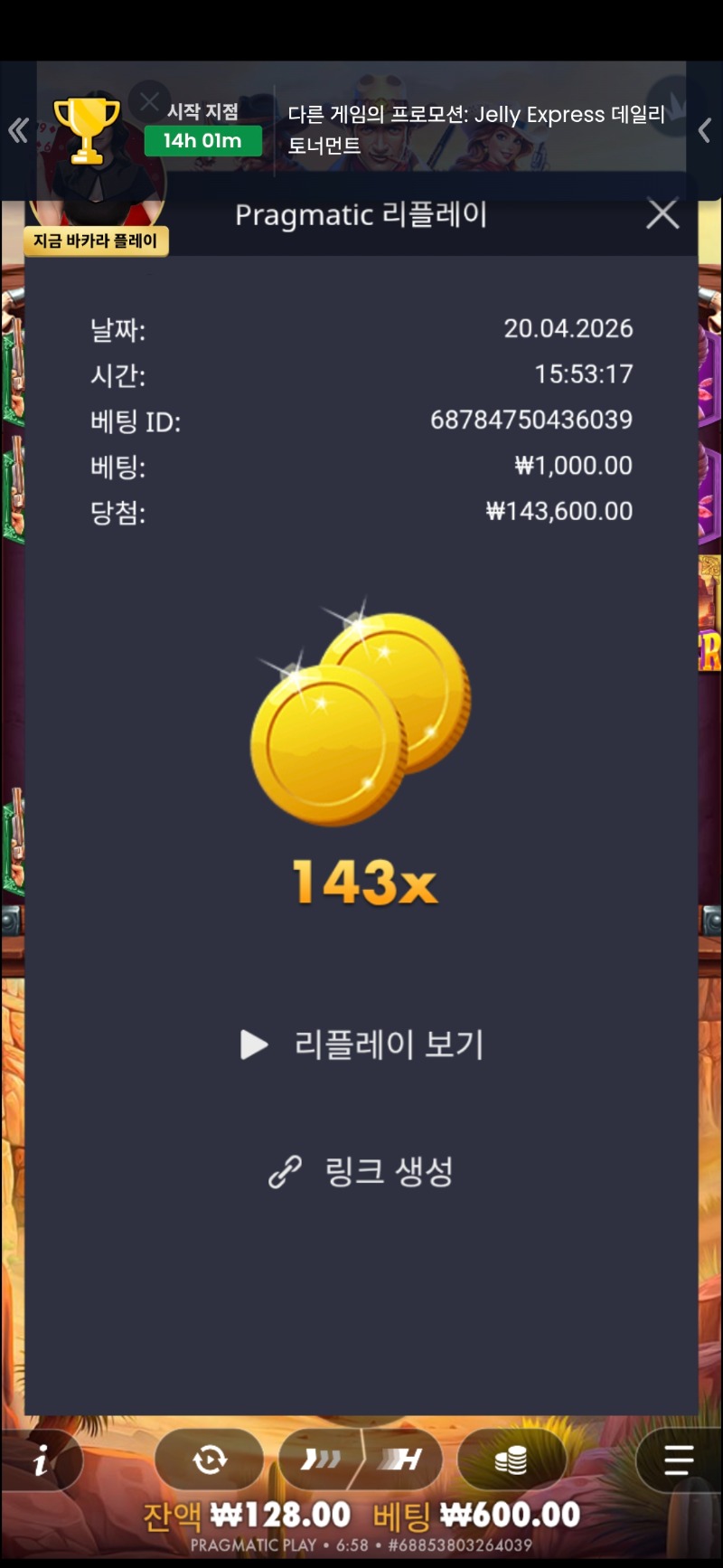723x1568 pixels.
Task: Open the game info button
Action: point(41,1460)
